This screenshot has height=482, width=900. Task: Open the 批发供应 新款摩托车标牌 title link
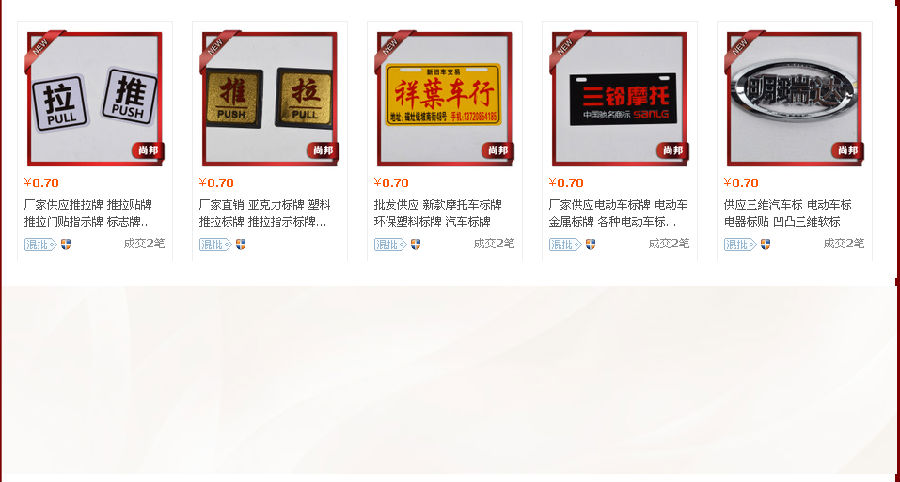438,212
